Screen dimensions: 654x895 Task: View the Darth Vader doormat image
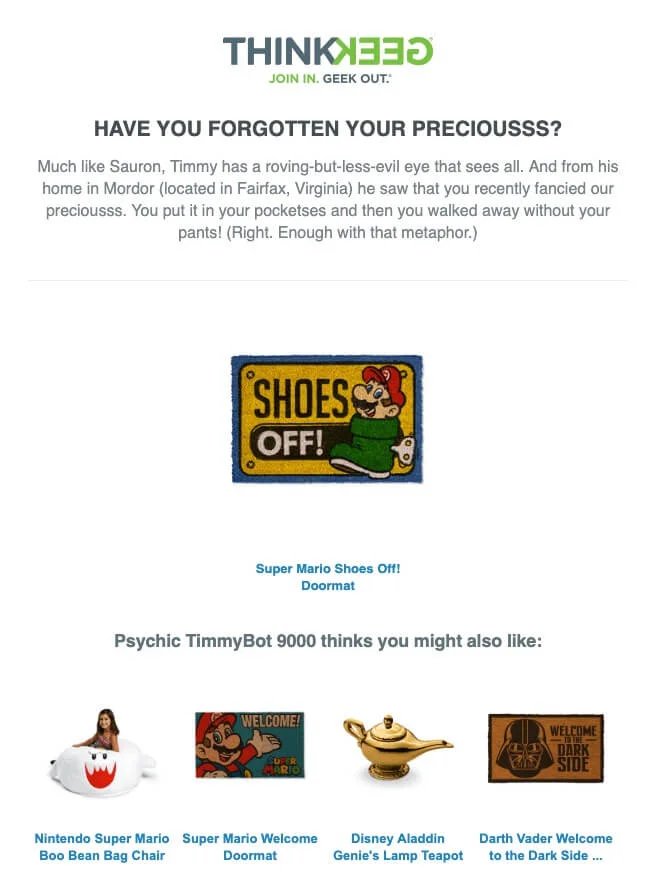click(x=546, y=748)
